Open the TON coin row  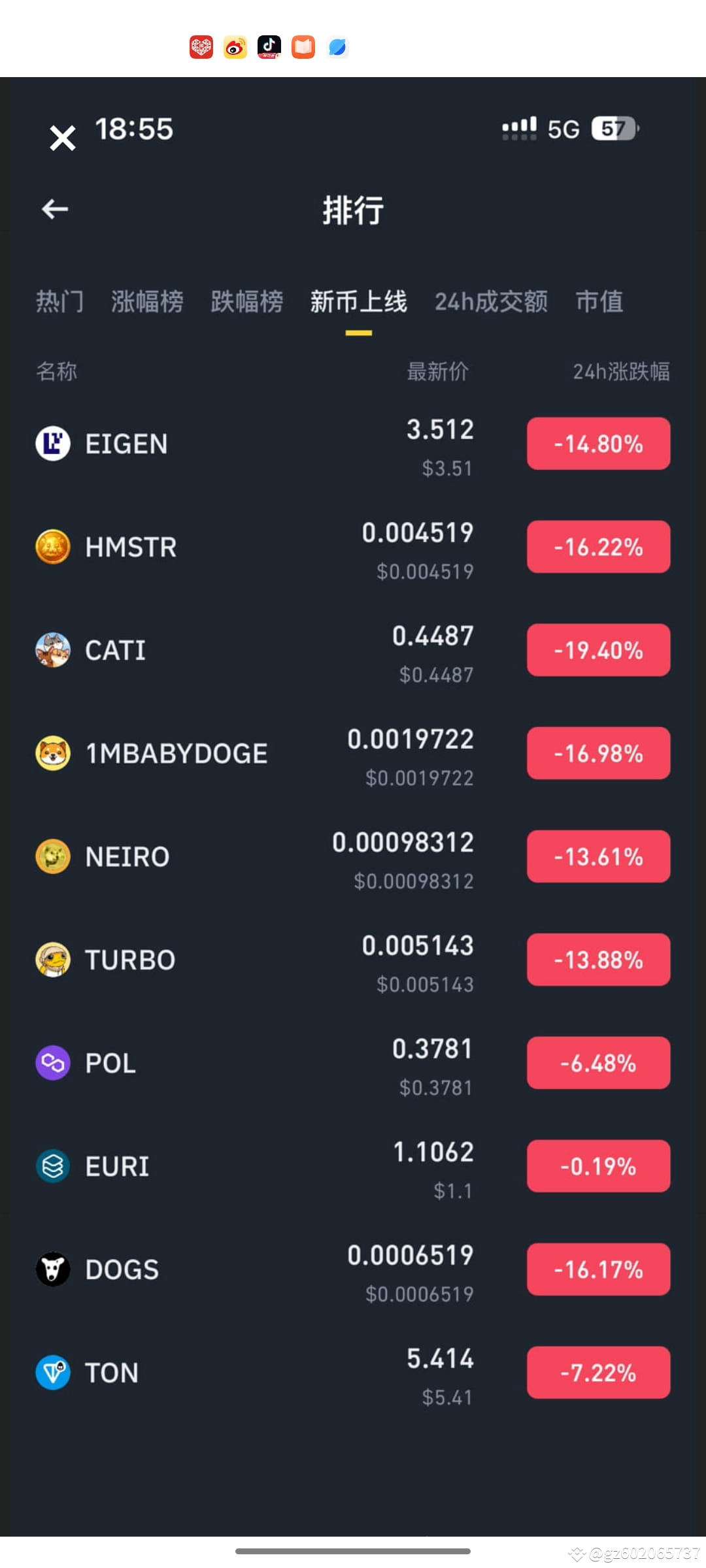111,1373
